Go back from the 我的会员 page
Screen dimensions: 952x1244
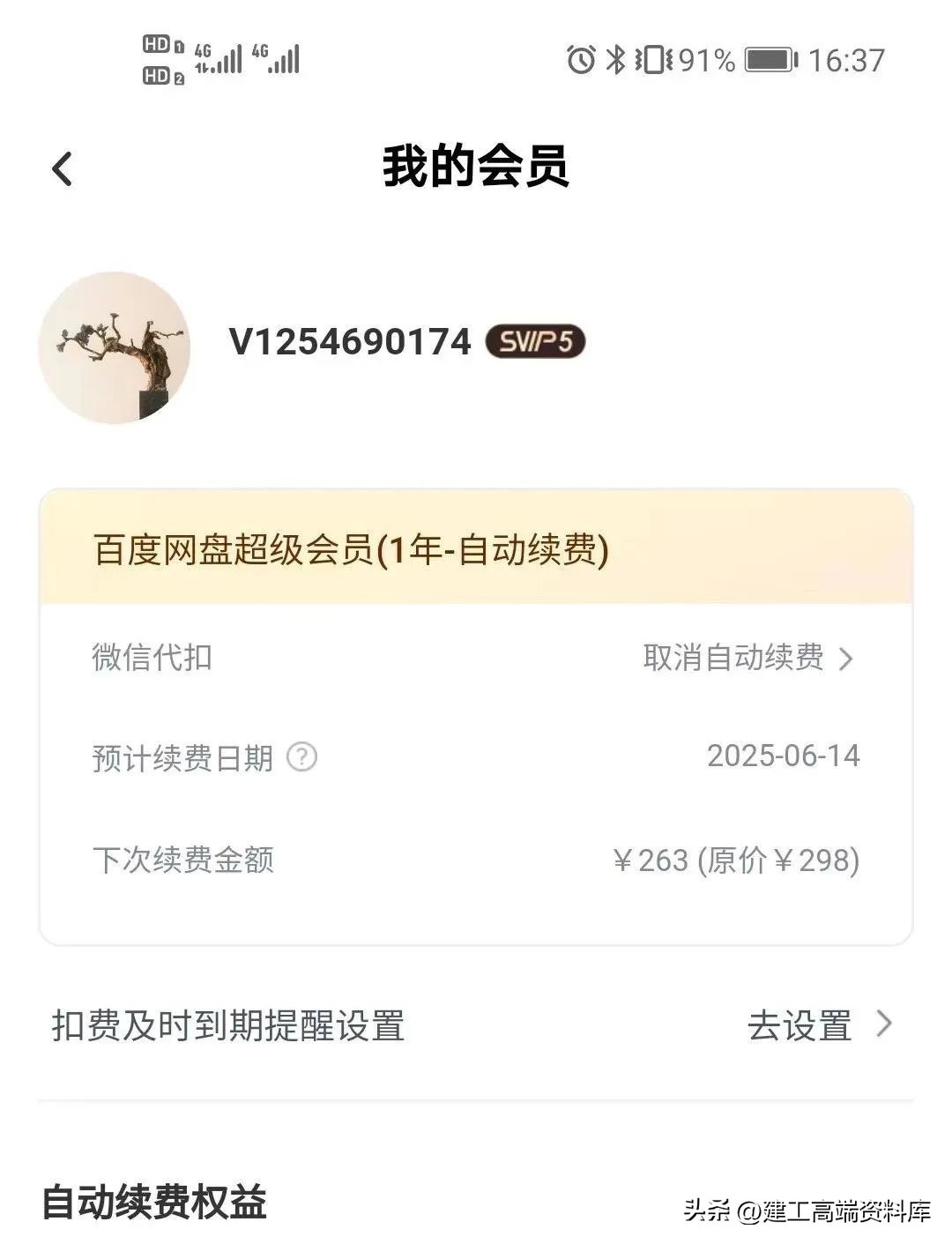pyautogui.click(x=62, y=168)
